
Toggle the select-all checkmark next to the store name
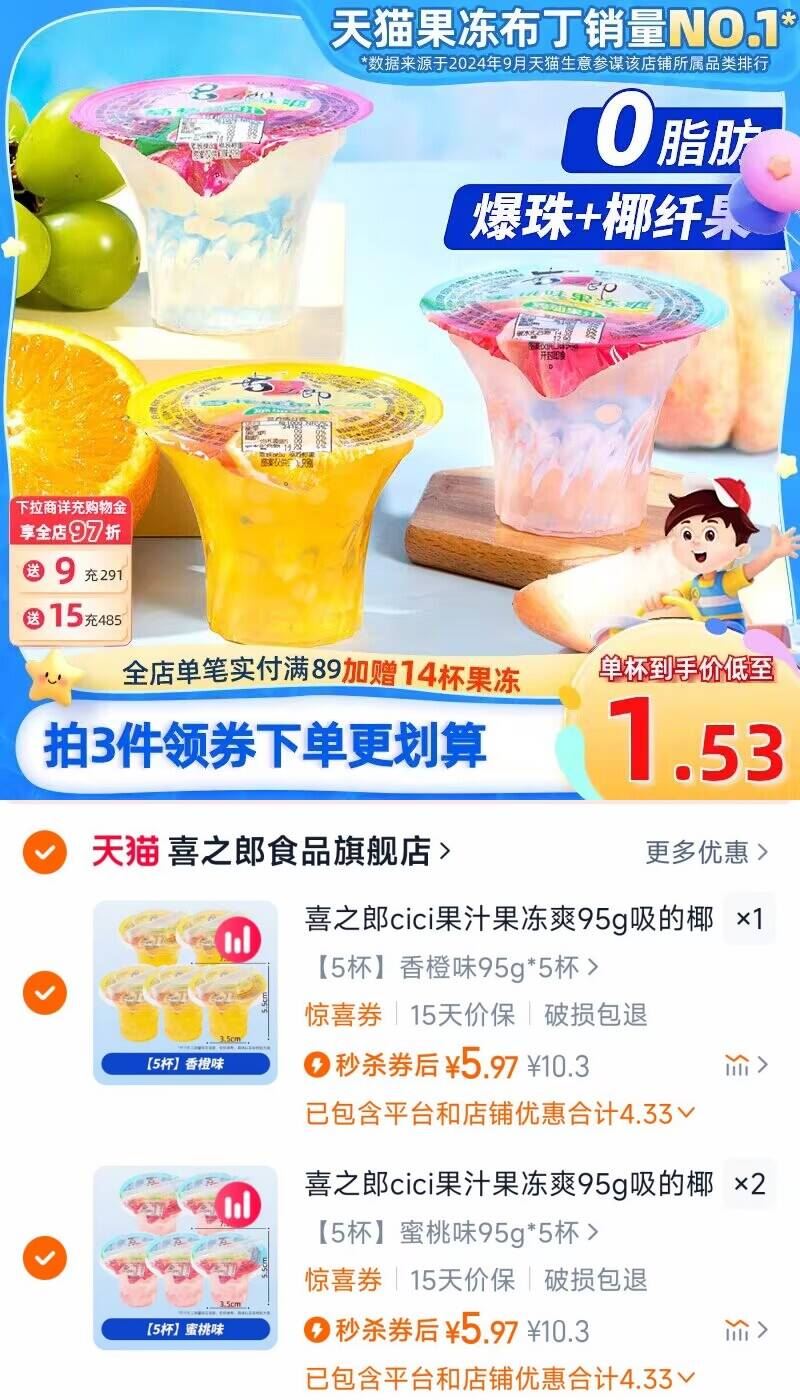point(42,848)
